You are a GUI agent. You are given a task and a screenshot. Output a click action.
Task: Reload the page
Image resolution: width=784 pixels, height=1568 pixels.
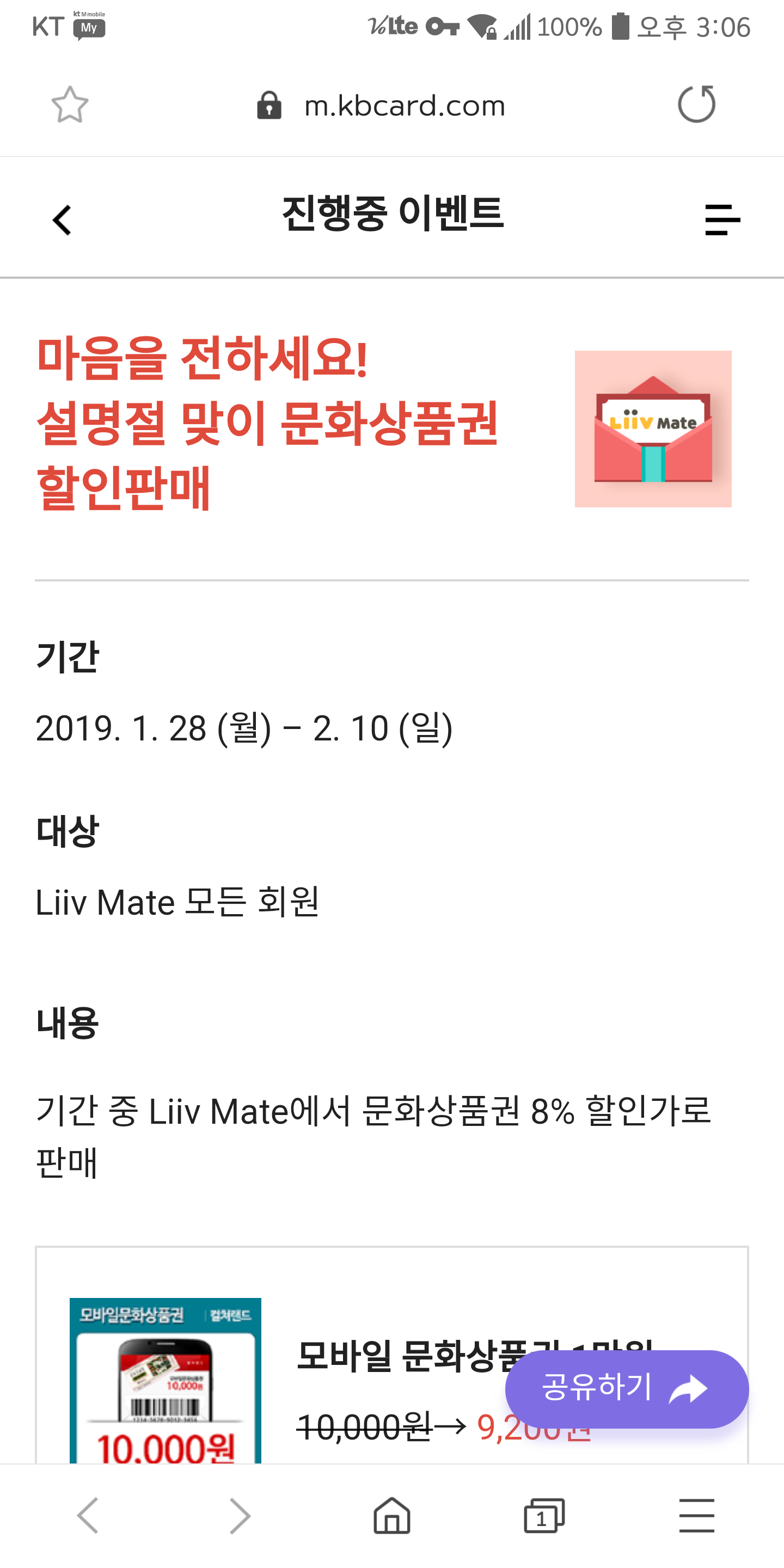tap(696, 105)
